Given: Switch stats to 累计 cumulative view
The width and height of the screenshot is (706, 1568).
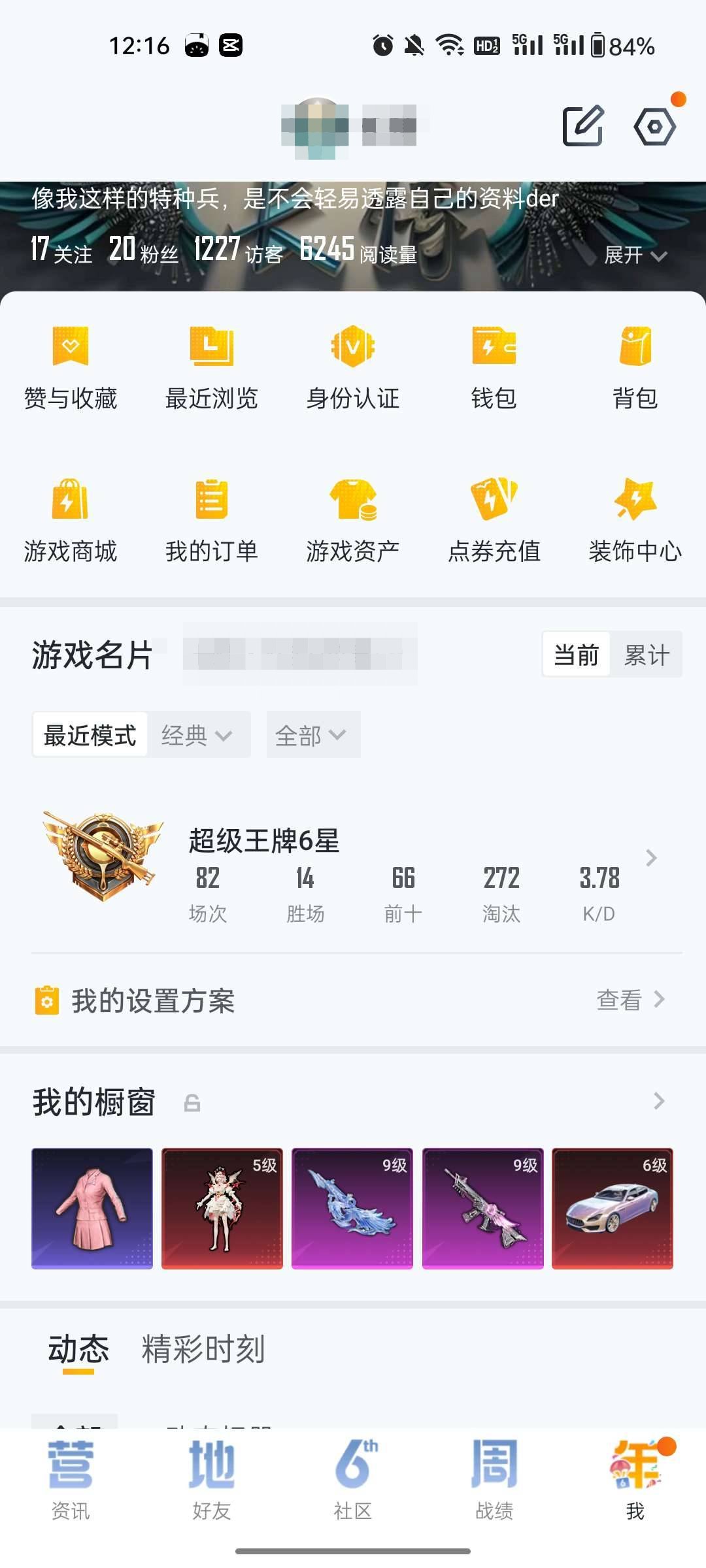Looking at the screenshot, I should pyautogui.click(x=648, y=653).
